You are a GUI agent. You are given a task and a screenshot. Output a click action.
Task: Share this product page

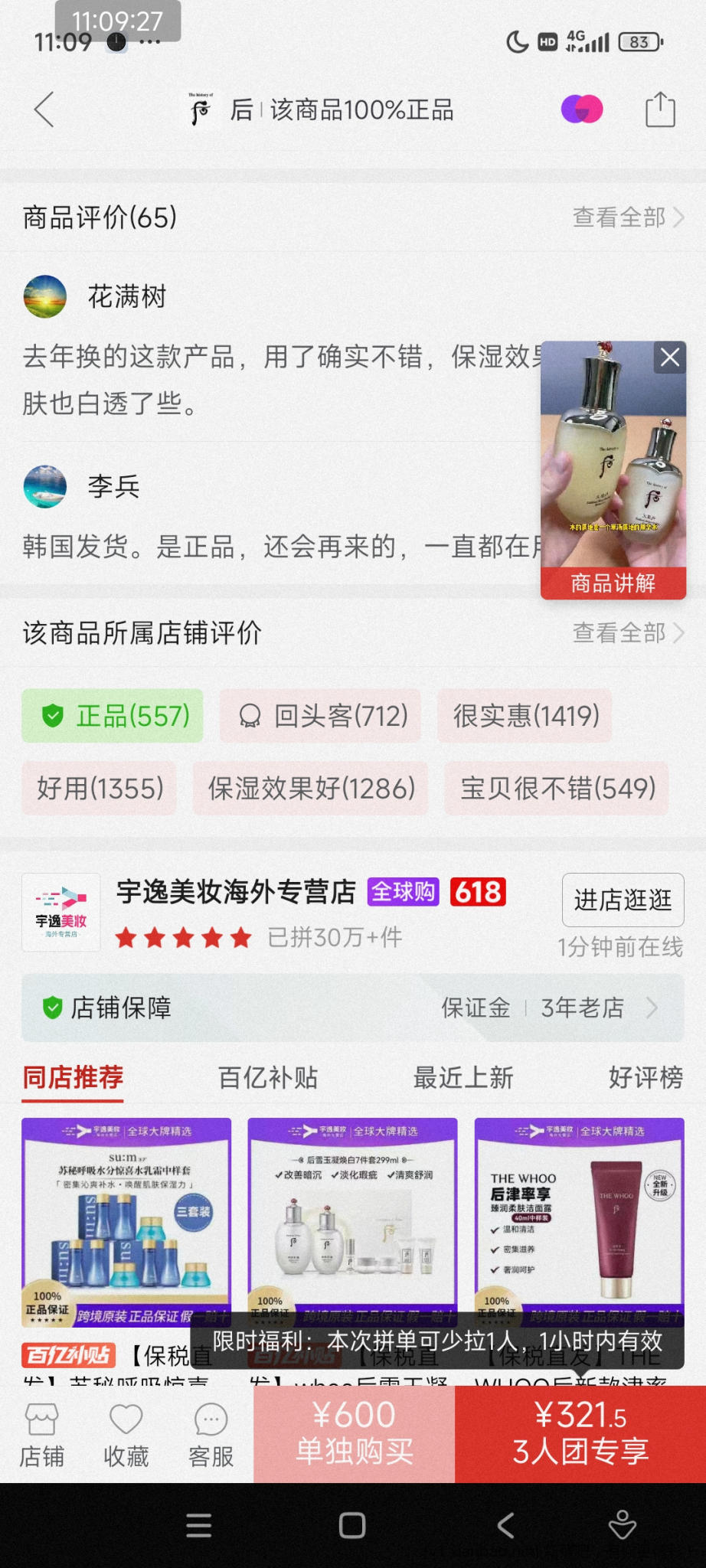pos(659,110)
